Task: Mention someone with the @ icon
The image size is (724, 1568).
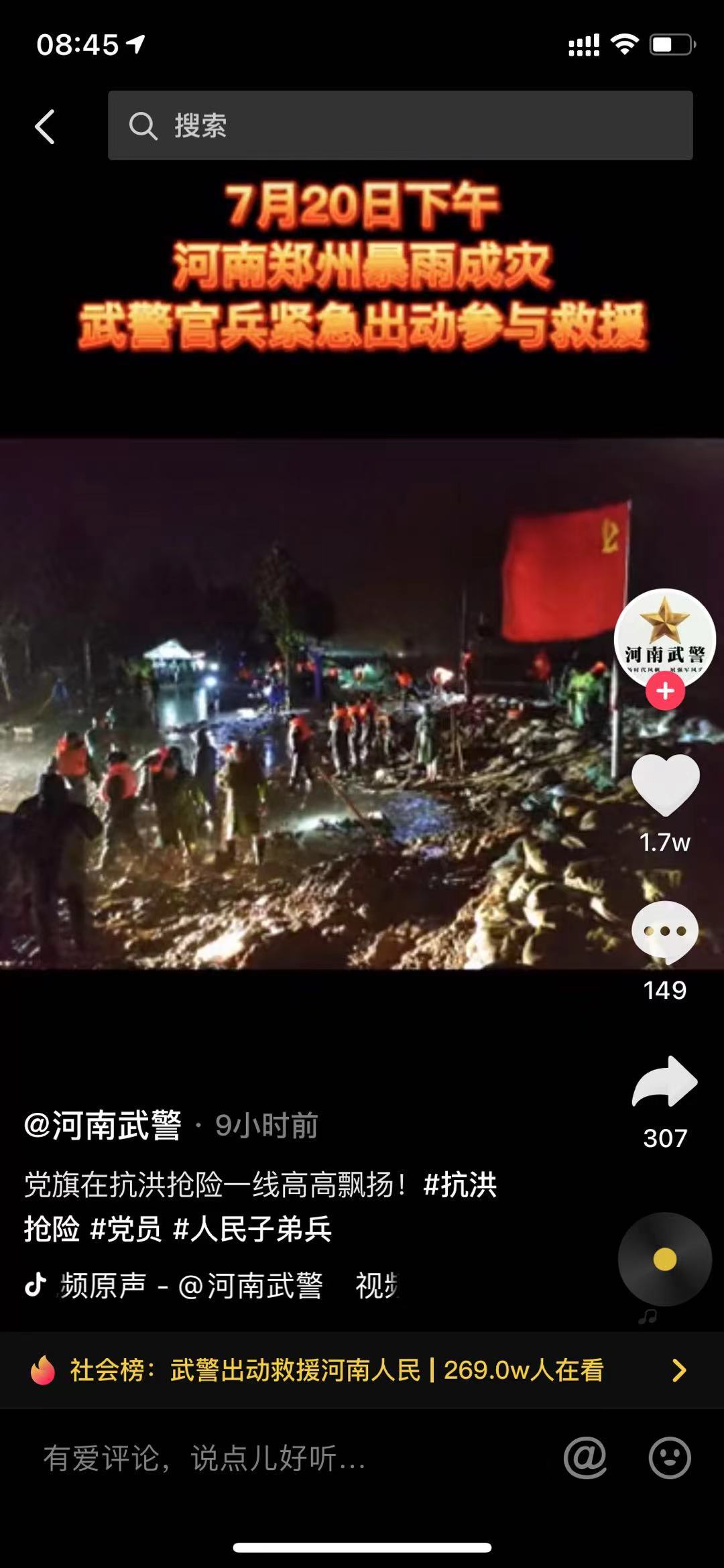Action: [585, 1457]
